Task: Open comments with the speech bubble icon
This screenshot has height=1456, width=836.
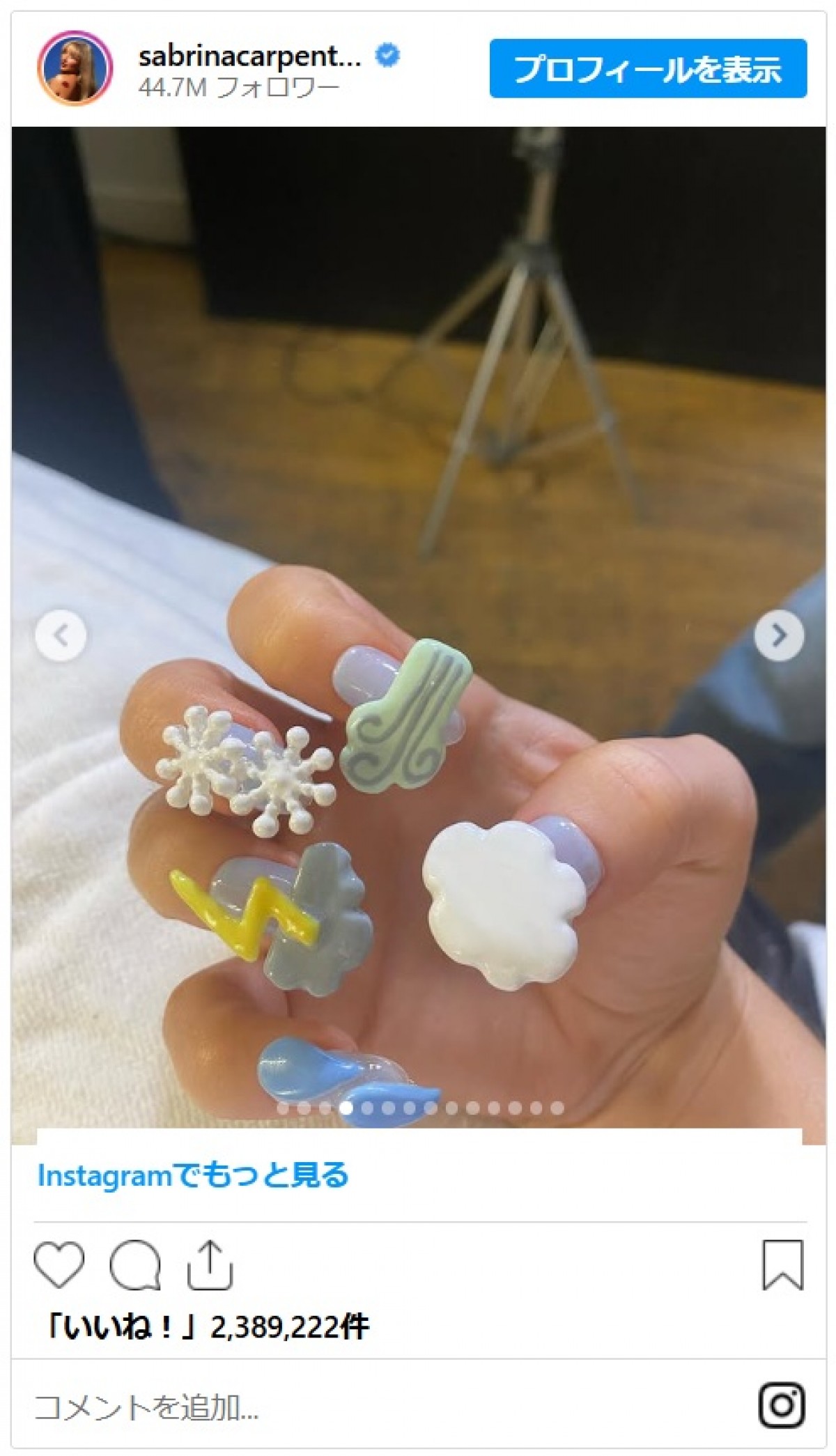Action: click(135, 1264)
